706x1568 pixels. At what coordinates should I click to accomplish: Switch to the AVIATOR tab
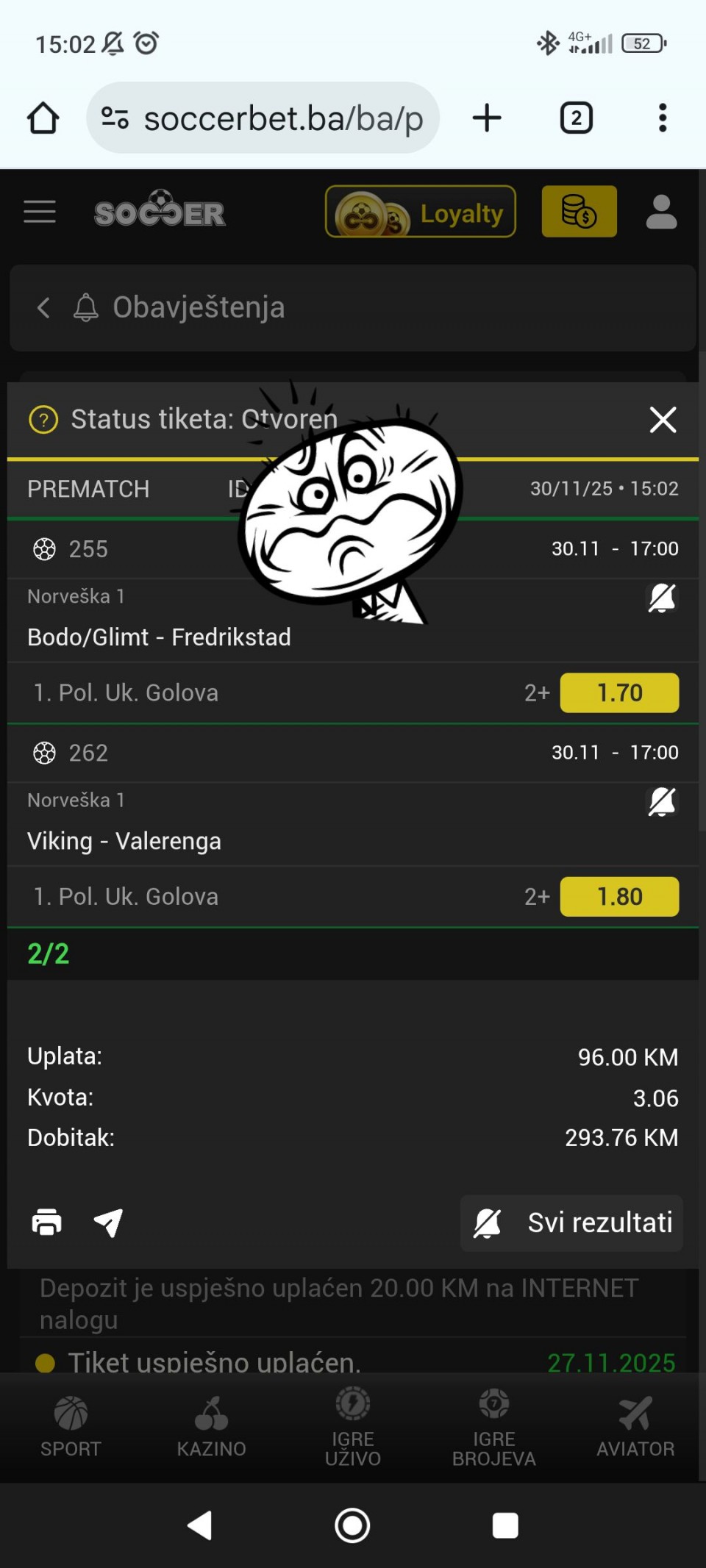(x=635, y=1427)
